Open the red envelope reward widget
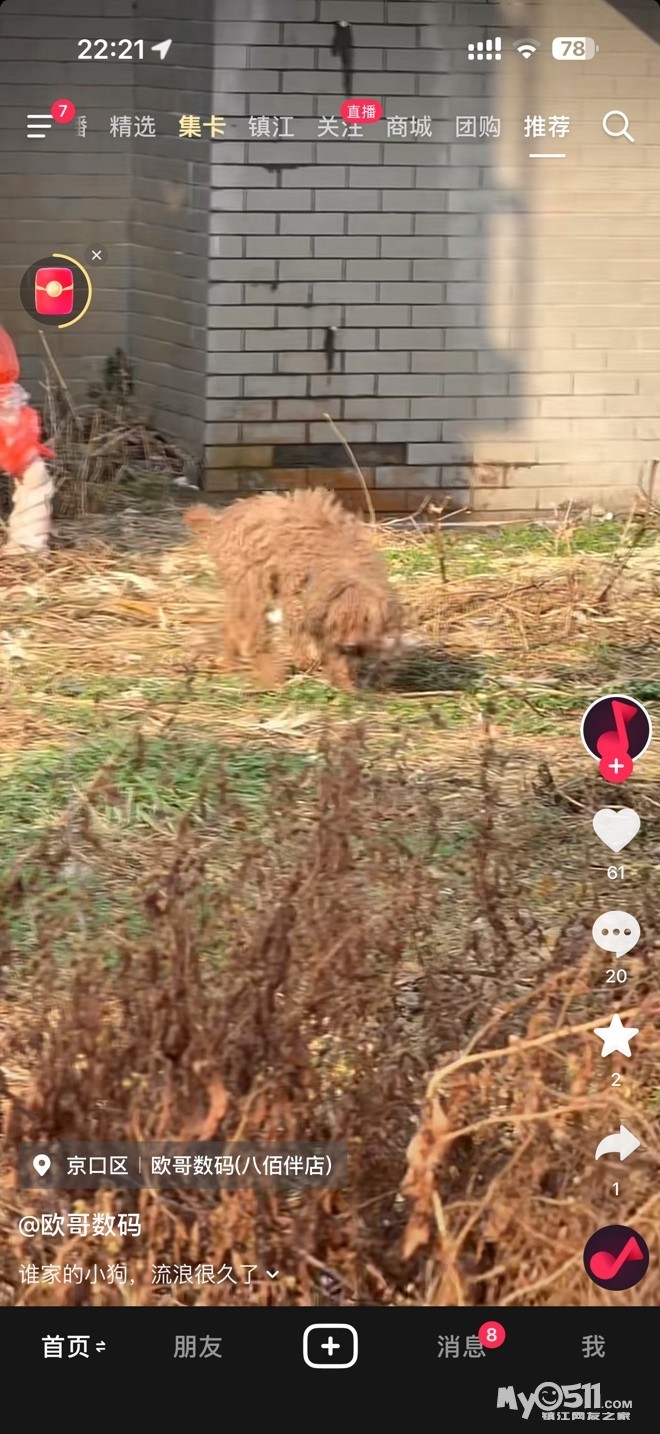 [54, 291]
